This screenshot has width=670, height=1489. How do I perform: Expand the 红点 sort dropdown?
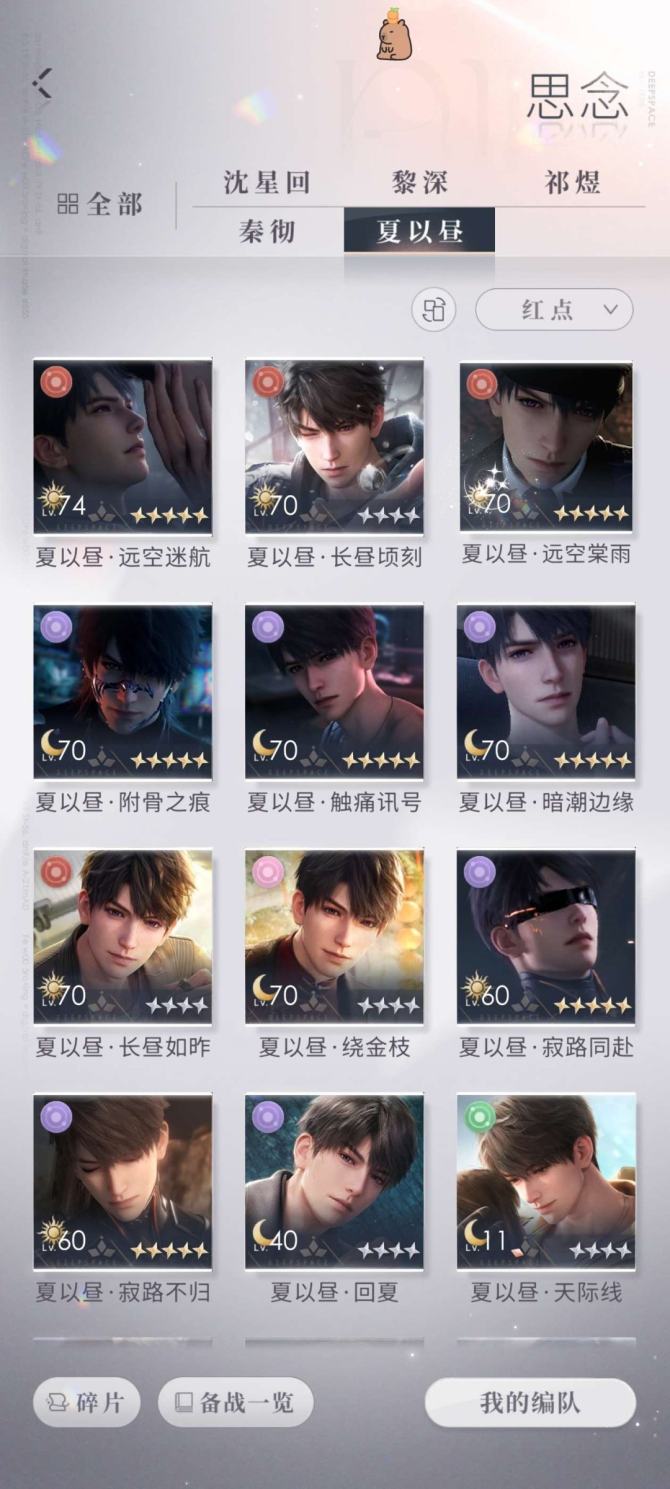(x=554, y=310)
